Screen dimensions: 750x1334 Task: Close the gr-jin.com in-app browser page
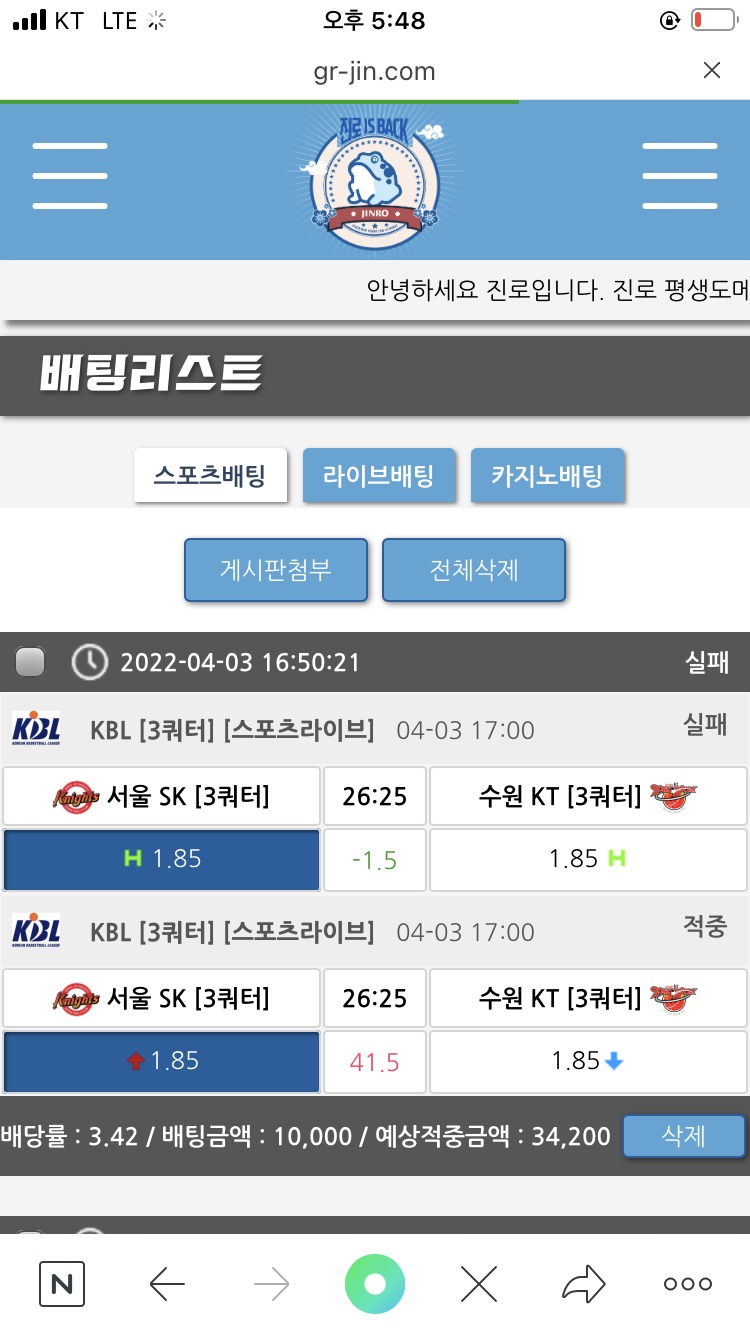coord(711,70)
